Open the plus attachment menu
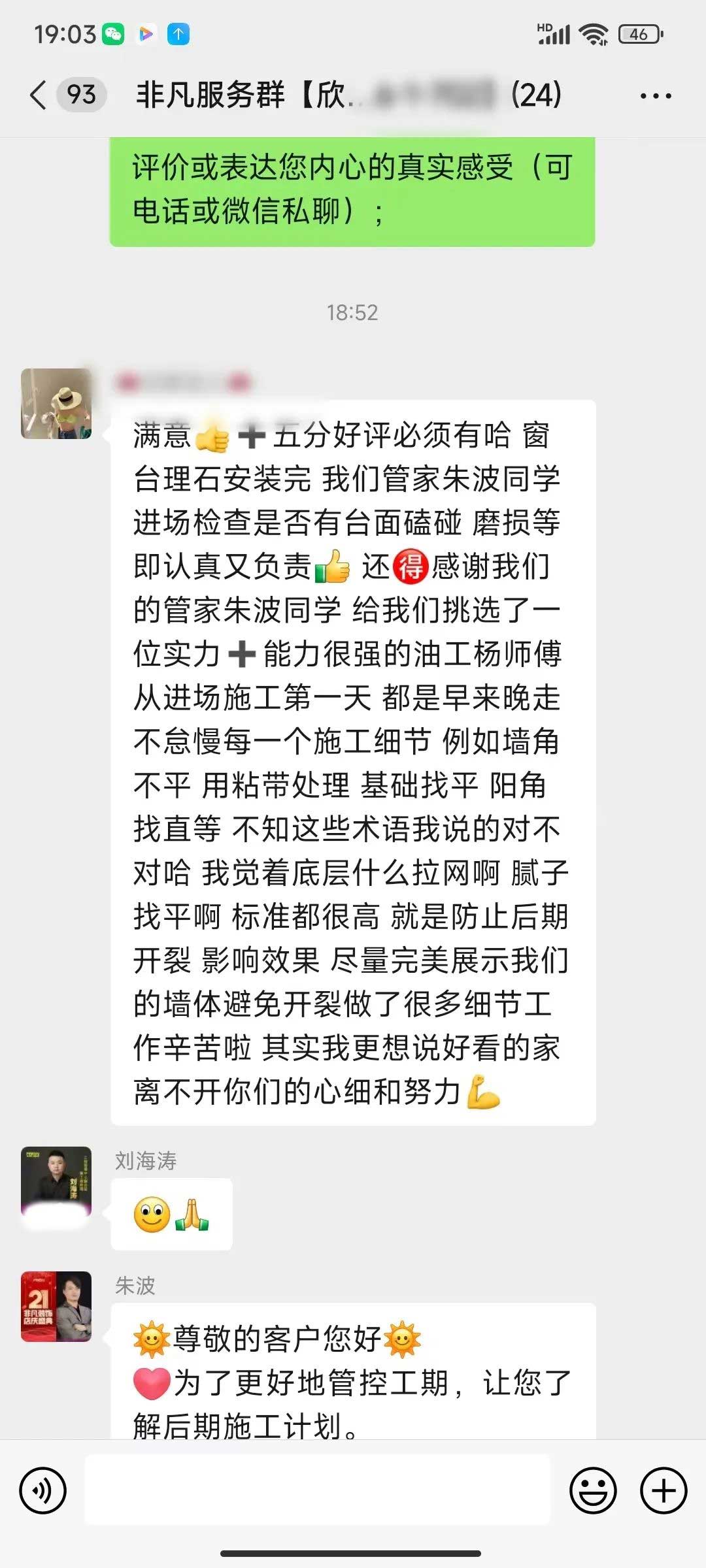The width and height of the screenshot is (706, 1568). 664,1491
